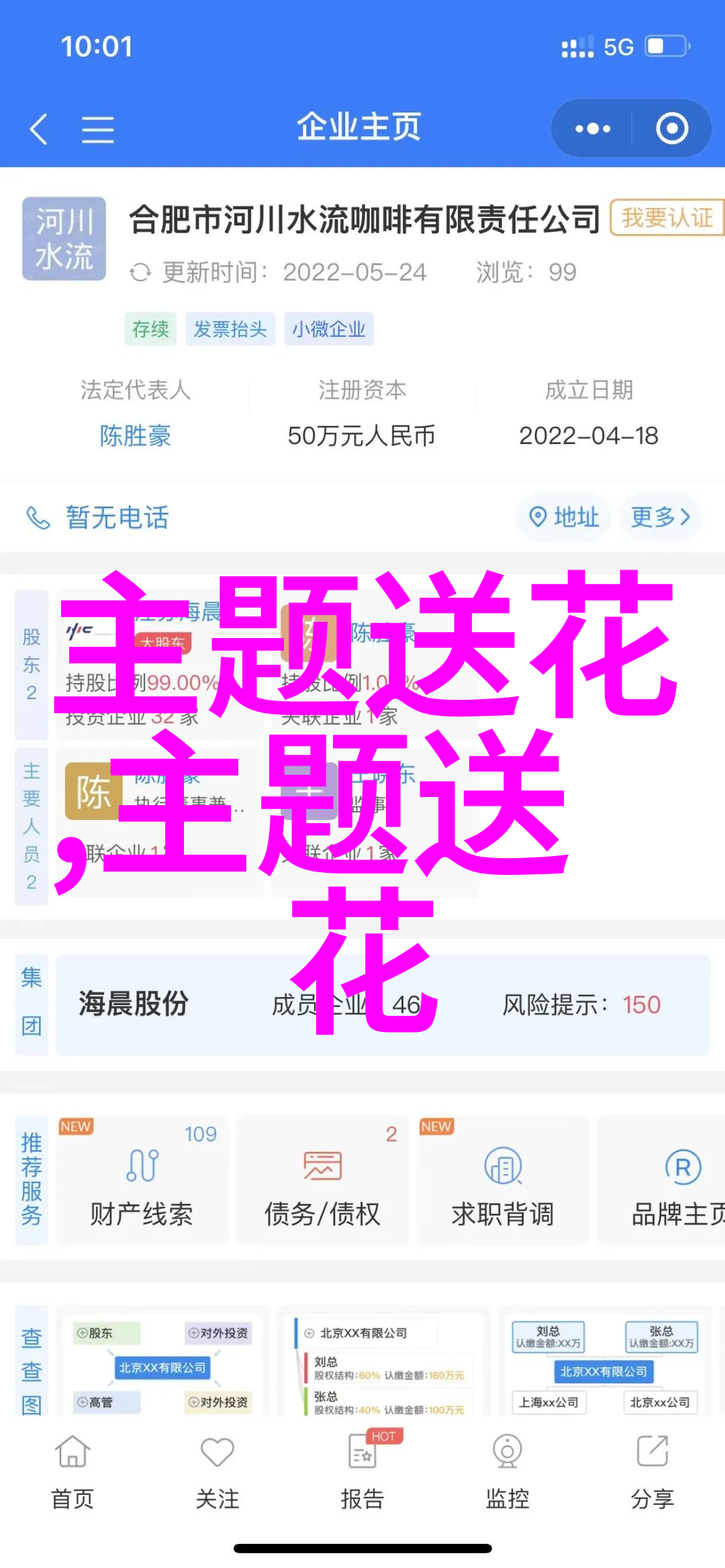Select the 发票抬头 tag

tap(230, 329)
